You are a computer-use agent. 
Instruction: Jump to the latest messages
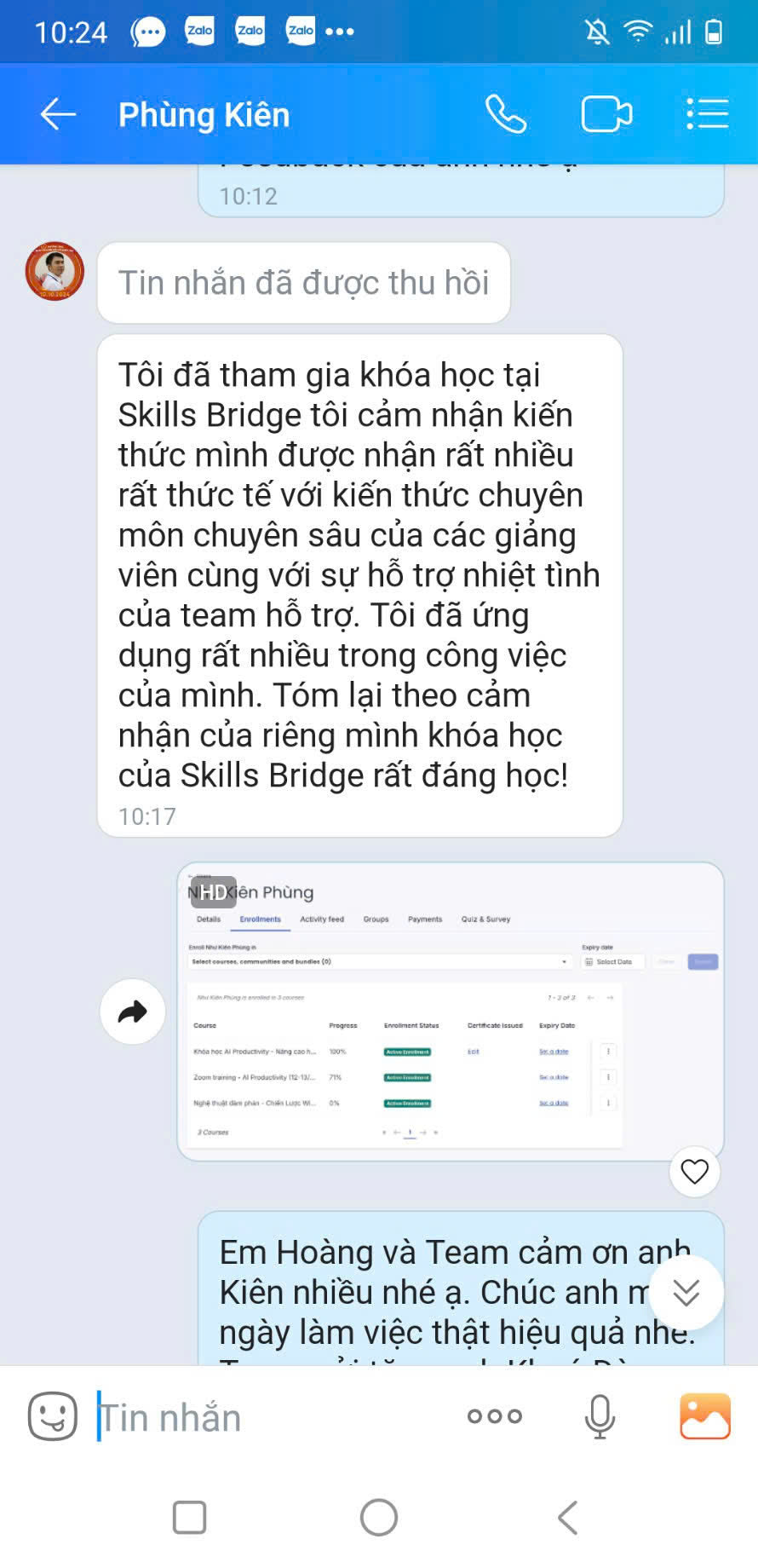(x=686, y=1292)
